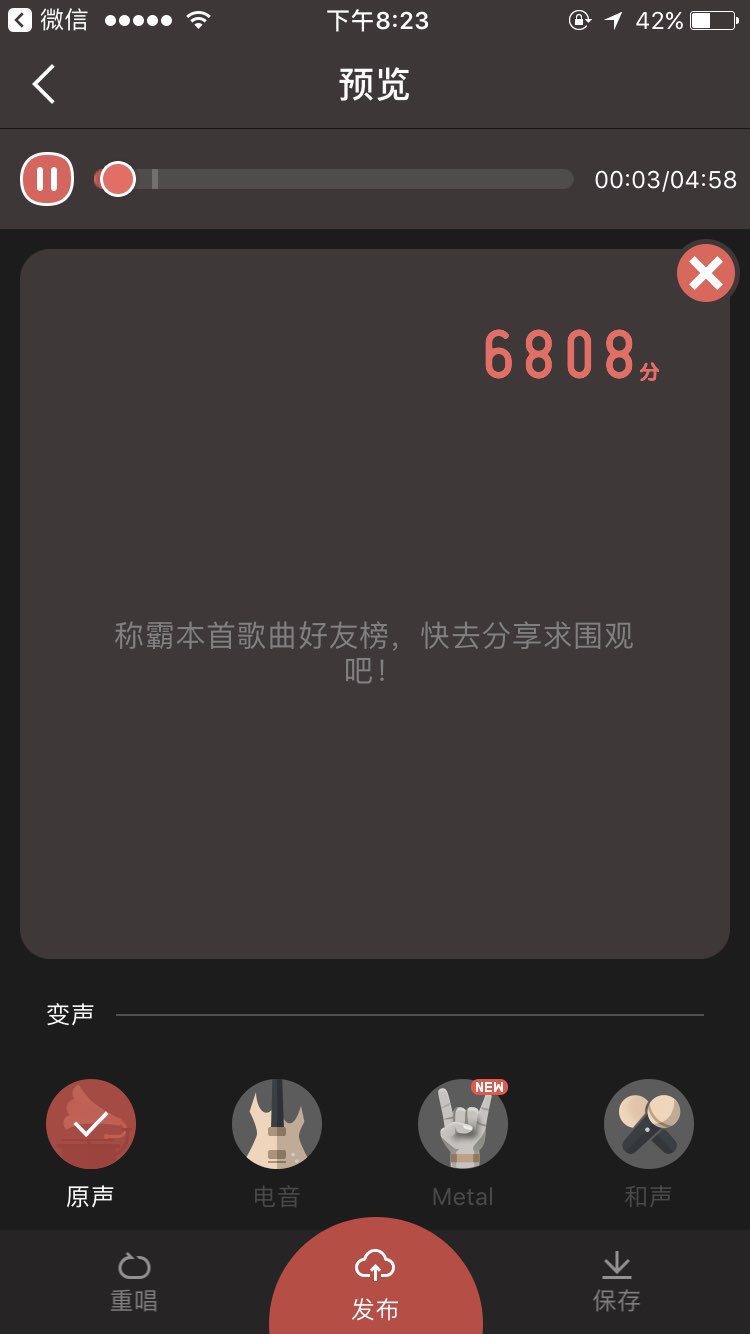Return to 微信 via the status bar
750x1334 pixels.
[x=48, y=20]
